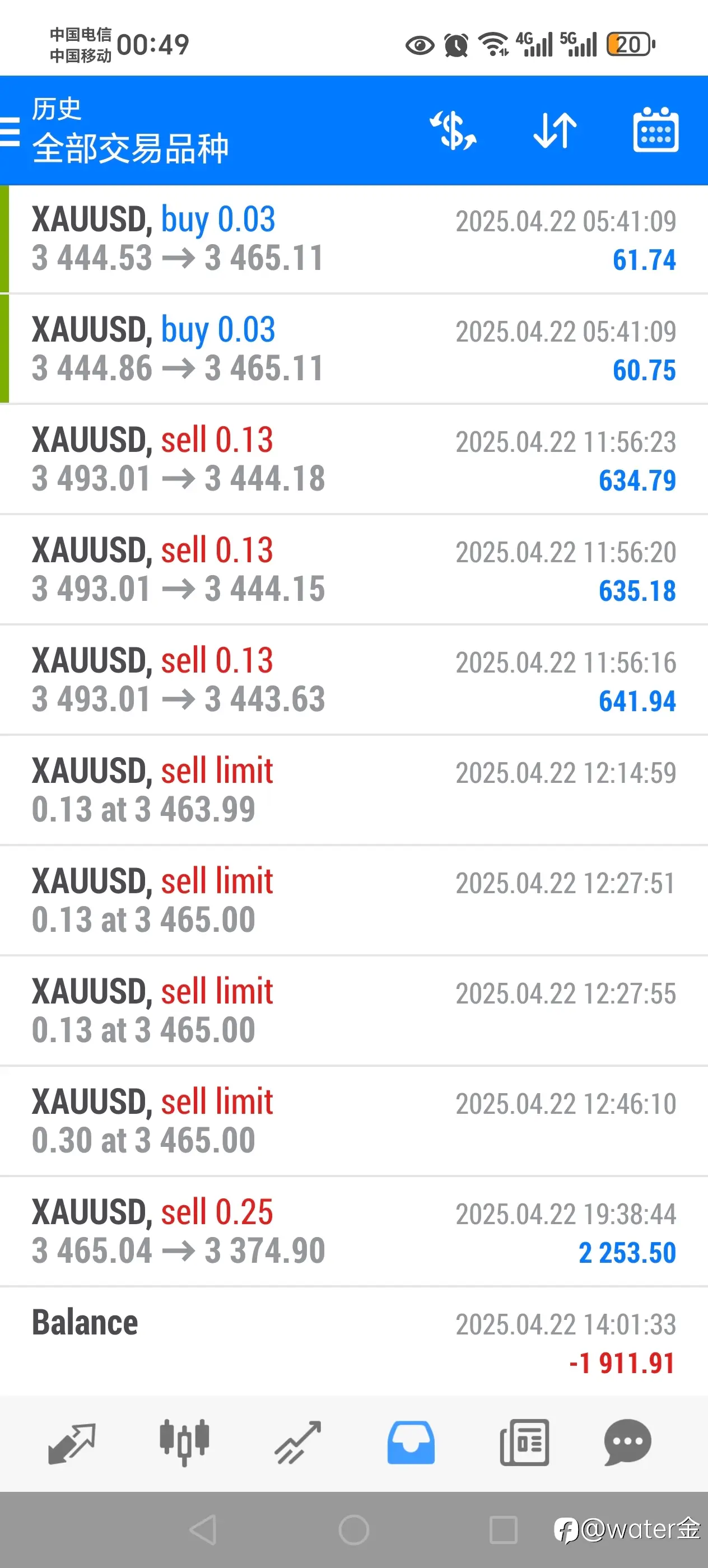Open the calendar date range picker
Screen dimensions: 708x1568
pos(656,130)
